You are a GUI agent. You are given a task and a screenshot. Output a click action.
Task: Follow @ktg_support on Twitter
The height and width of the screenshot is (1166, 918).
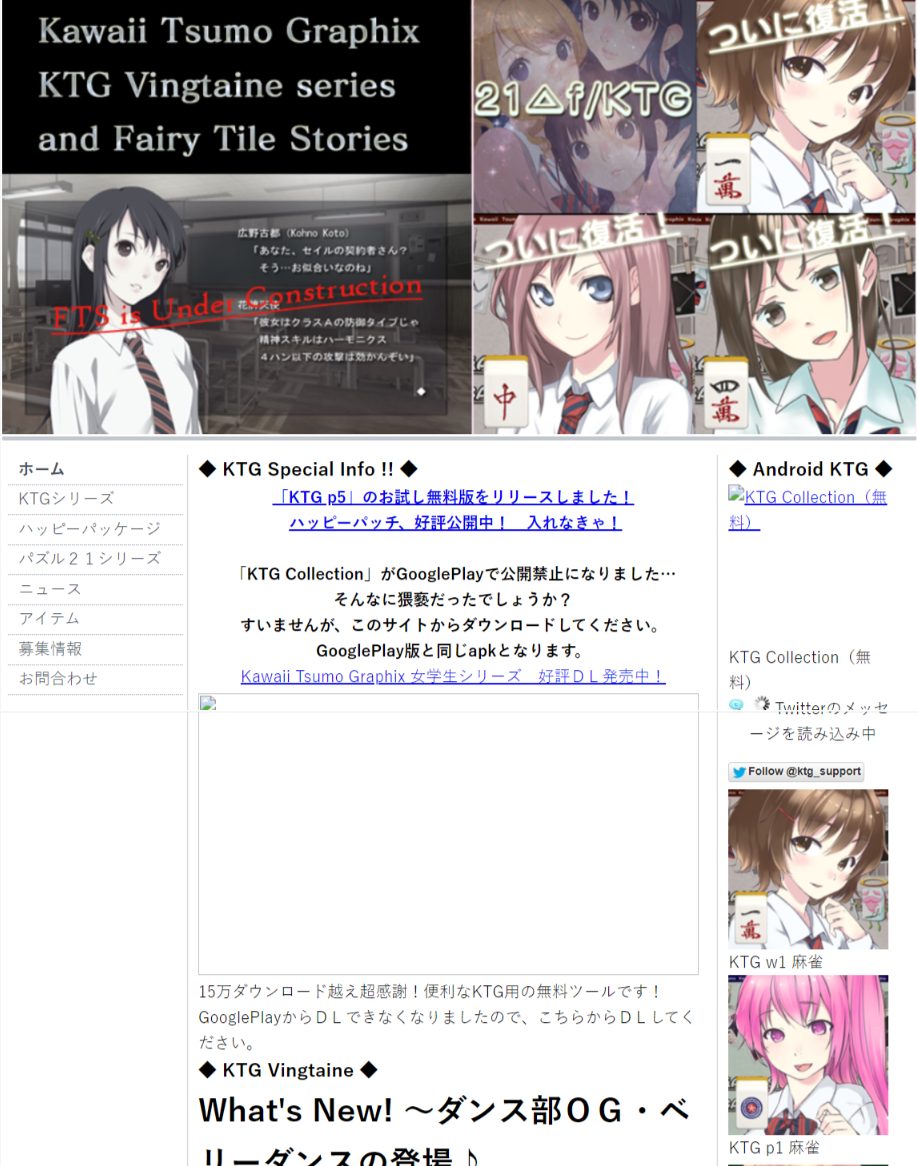[796, 772]
